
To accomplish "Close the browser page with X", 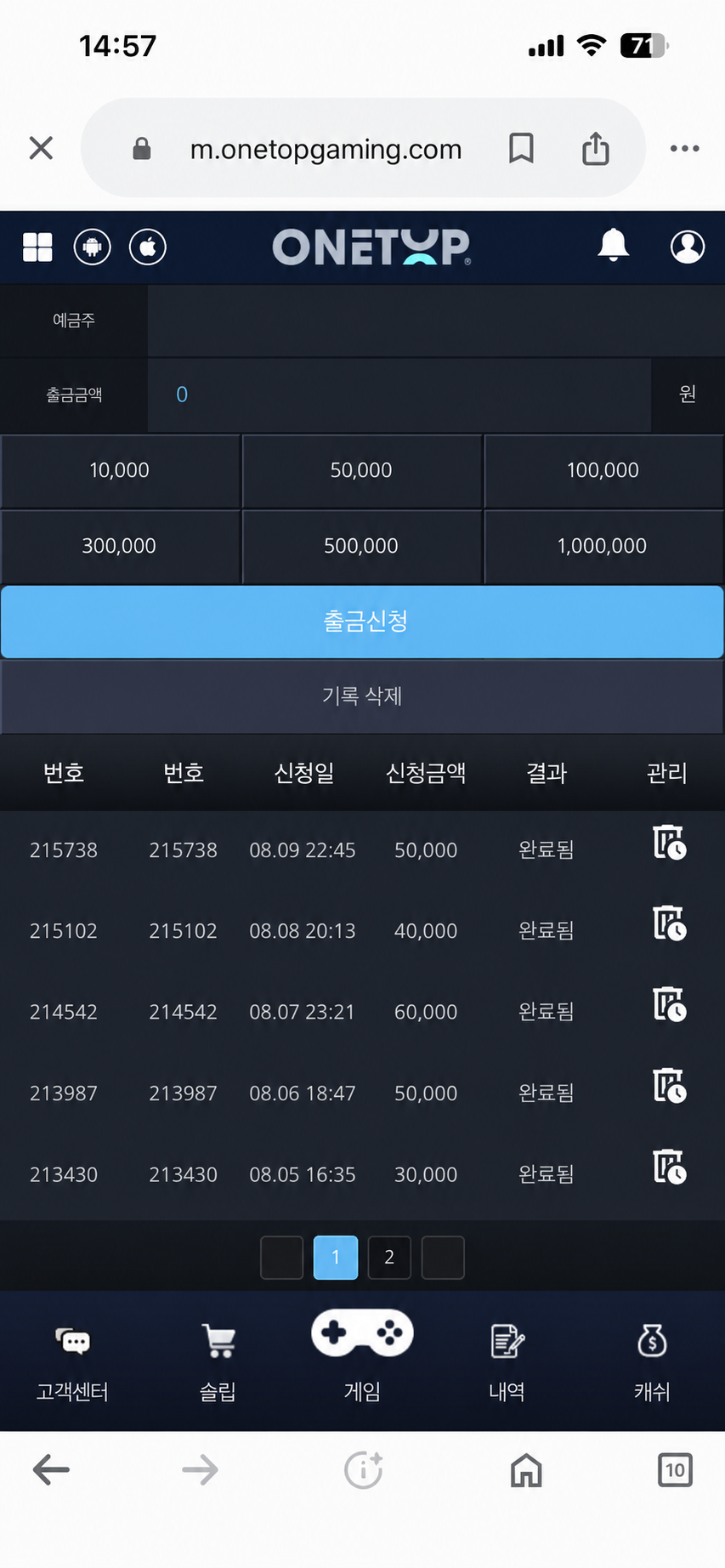I will (x=41, y=148).
